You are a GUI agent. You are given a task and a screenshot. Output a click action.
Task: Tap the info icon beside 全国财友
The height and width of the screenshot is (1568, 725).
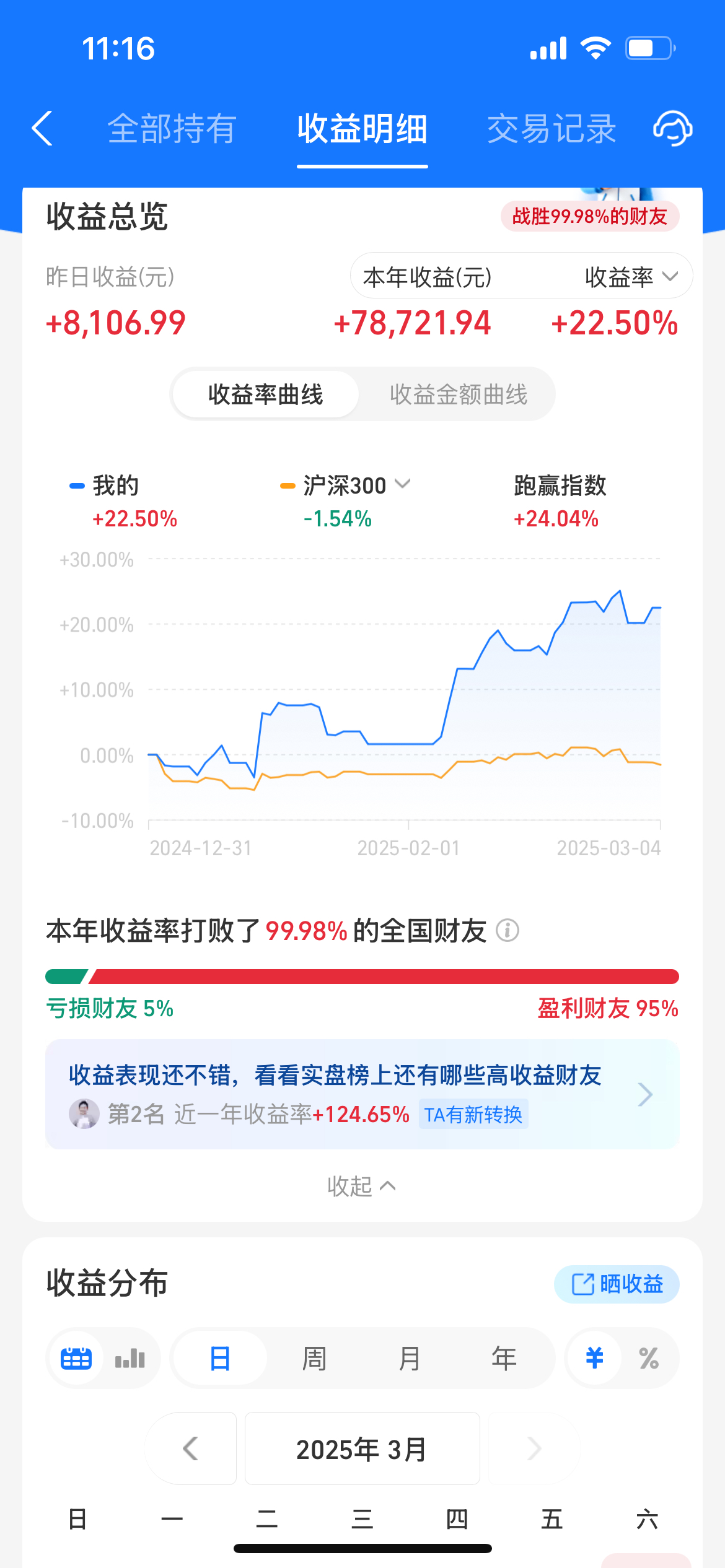[507, 930]
